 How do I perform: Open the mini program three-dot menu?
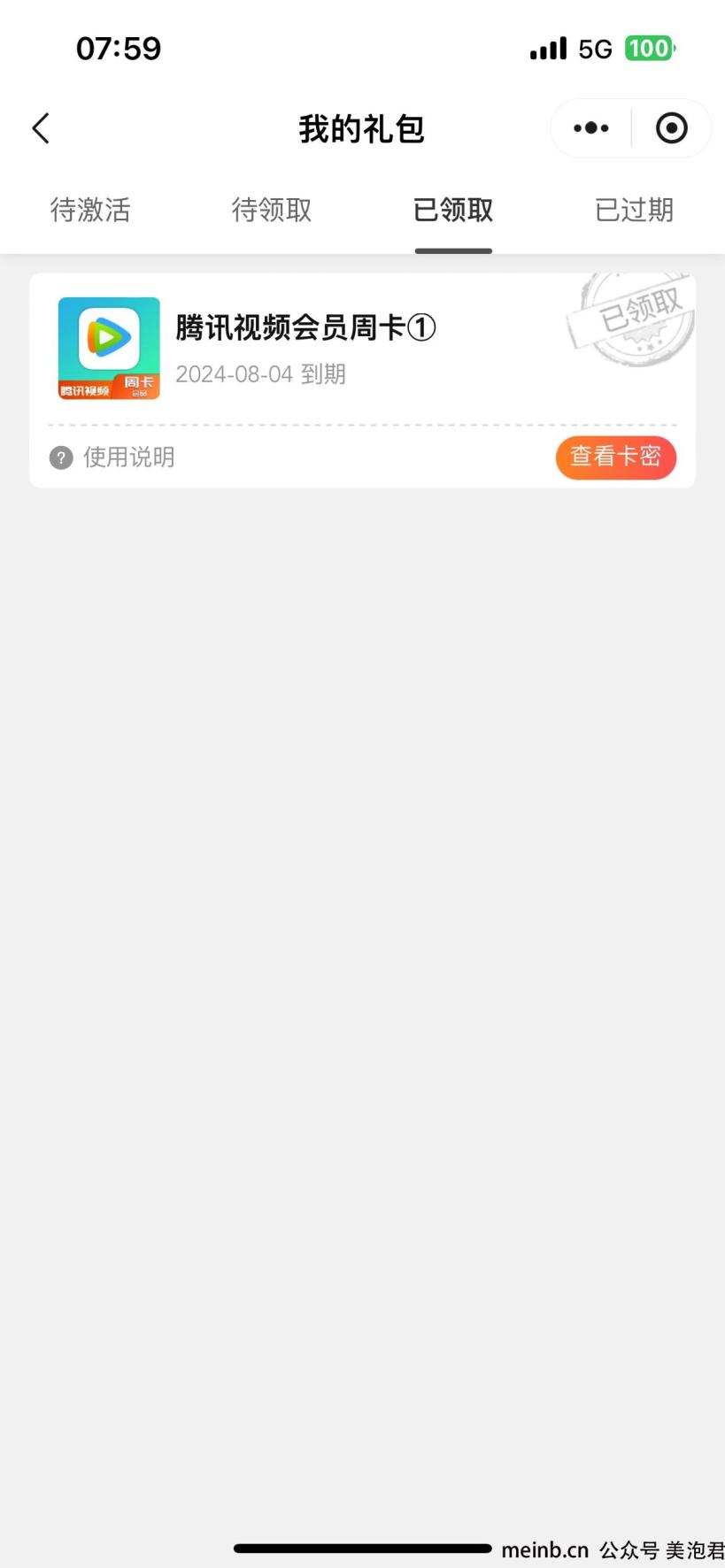[591, 128]
